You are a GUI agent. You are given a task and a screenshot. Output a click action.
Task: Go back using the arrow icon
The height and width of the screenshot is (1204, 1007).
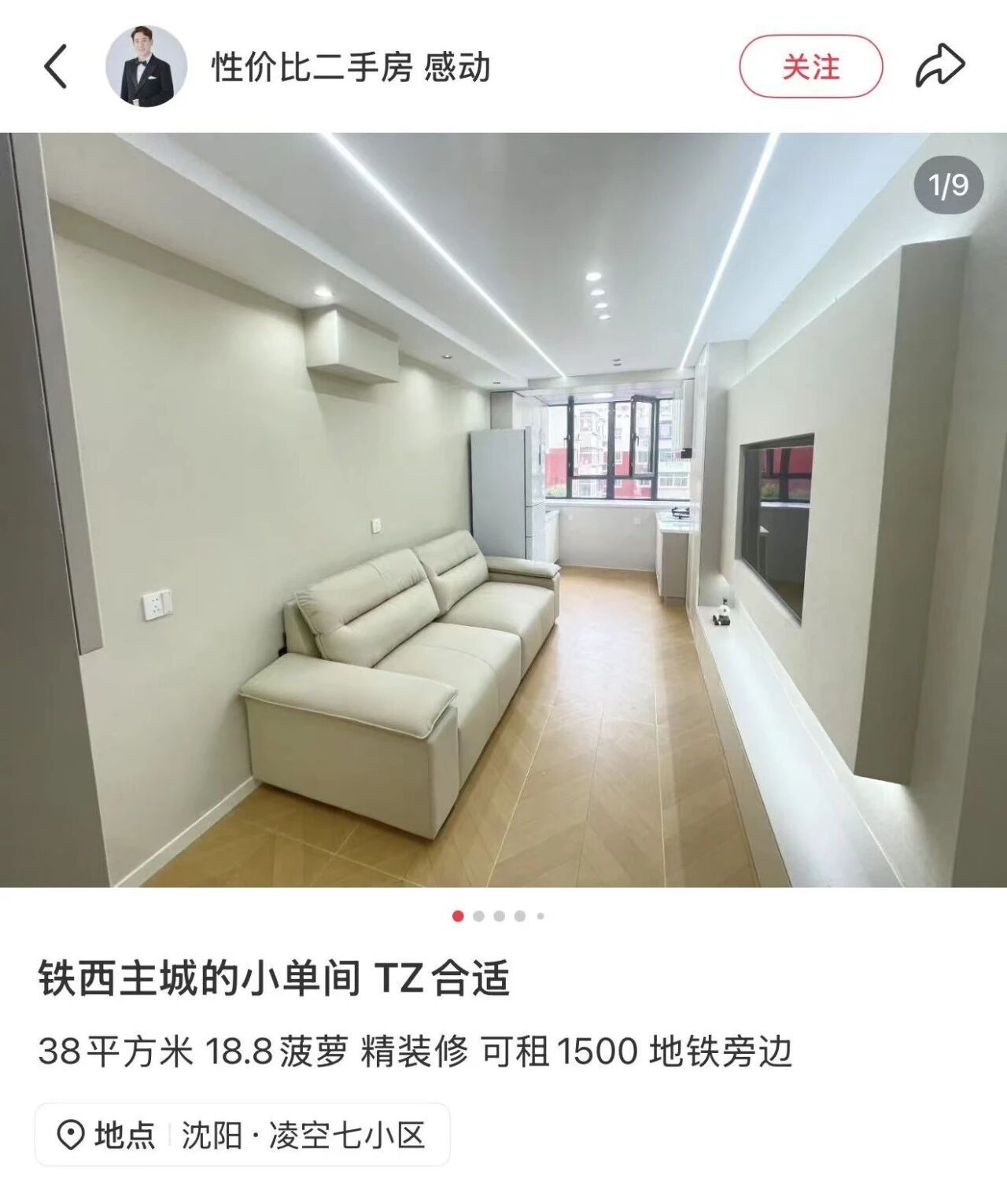(55, 66)
